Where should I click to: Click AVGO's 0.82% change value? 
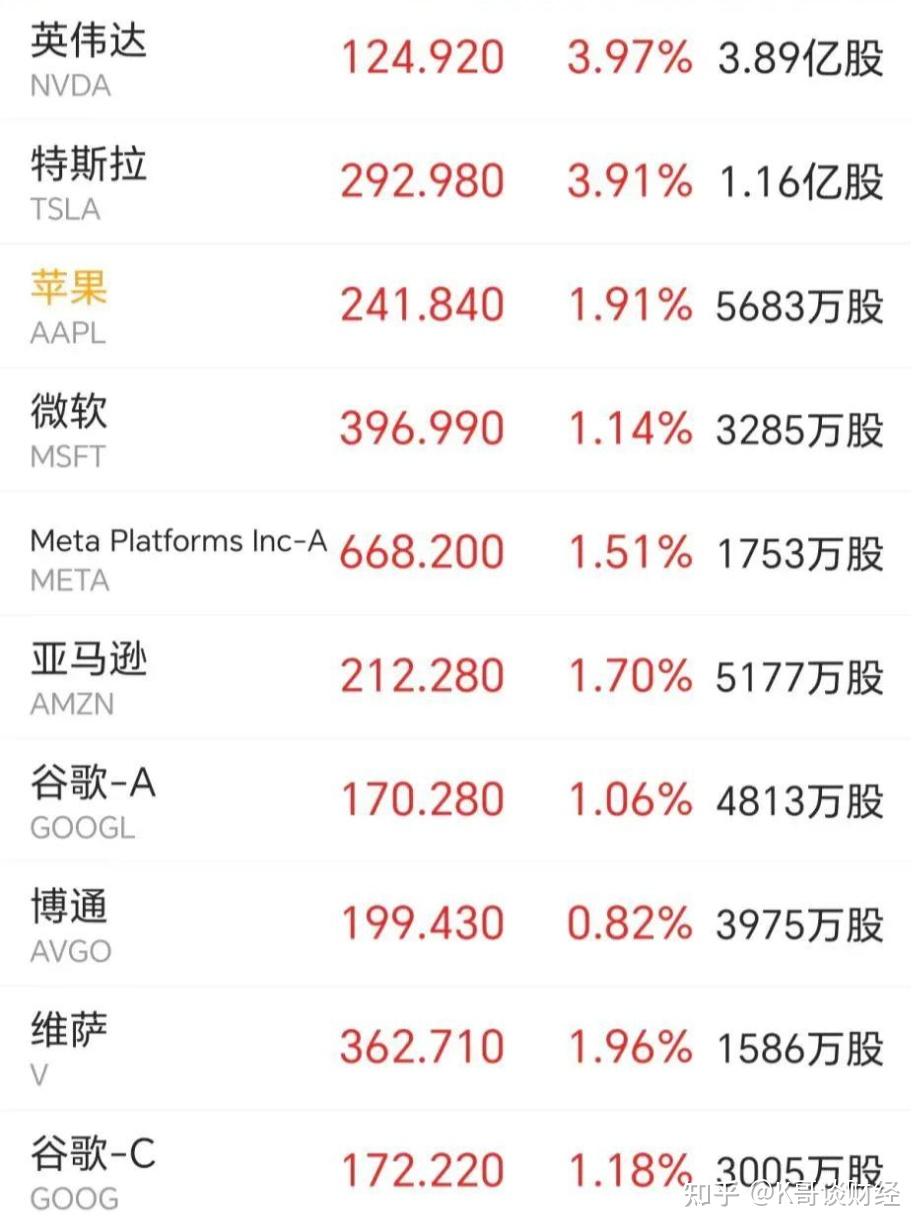point(629,922)
